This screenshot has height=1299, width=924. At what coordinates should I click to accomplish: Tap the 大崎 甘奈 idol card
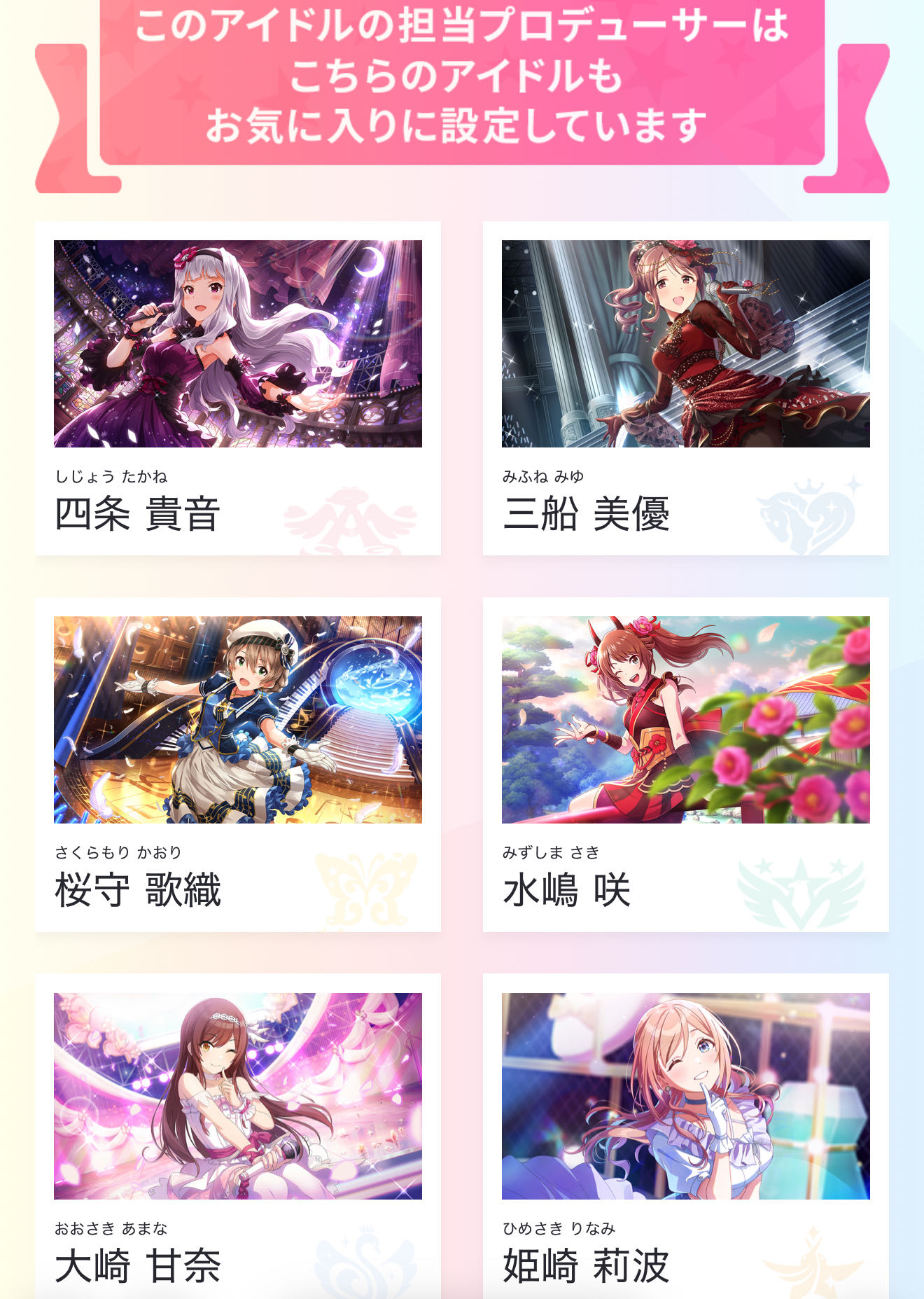238,1136
